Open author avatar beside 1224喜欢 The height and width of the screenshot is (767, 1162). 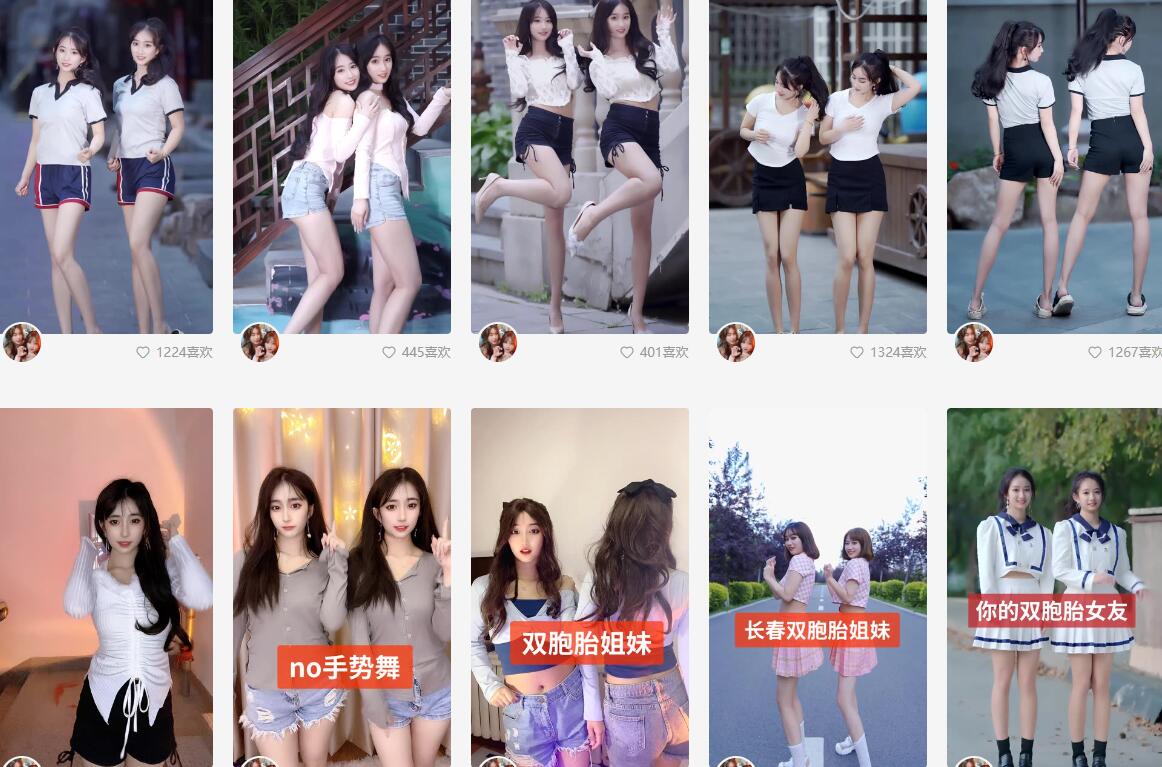(22, 343)
